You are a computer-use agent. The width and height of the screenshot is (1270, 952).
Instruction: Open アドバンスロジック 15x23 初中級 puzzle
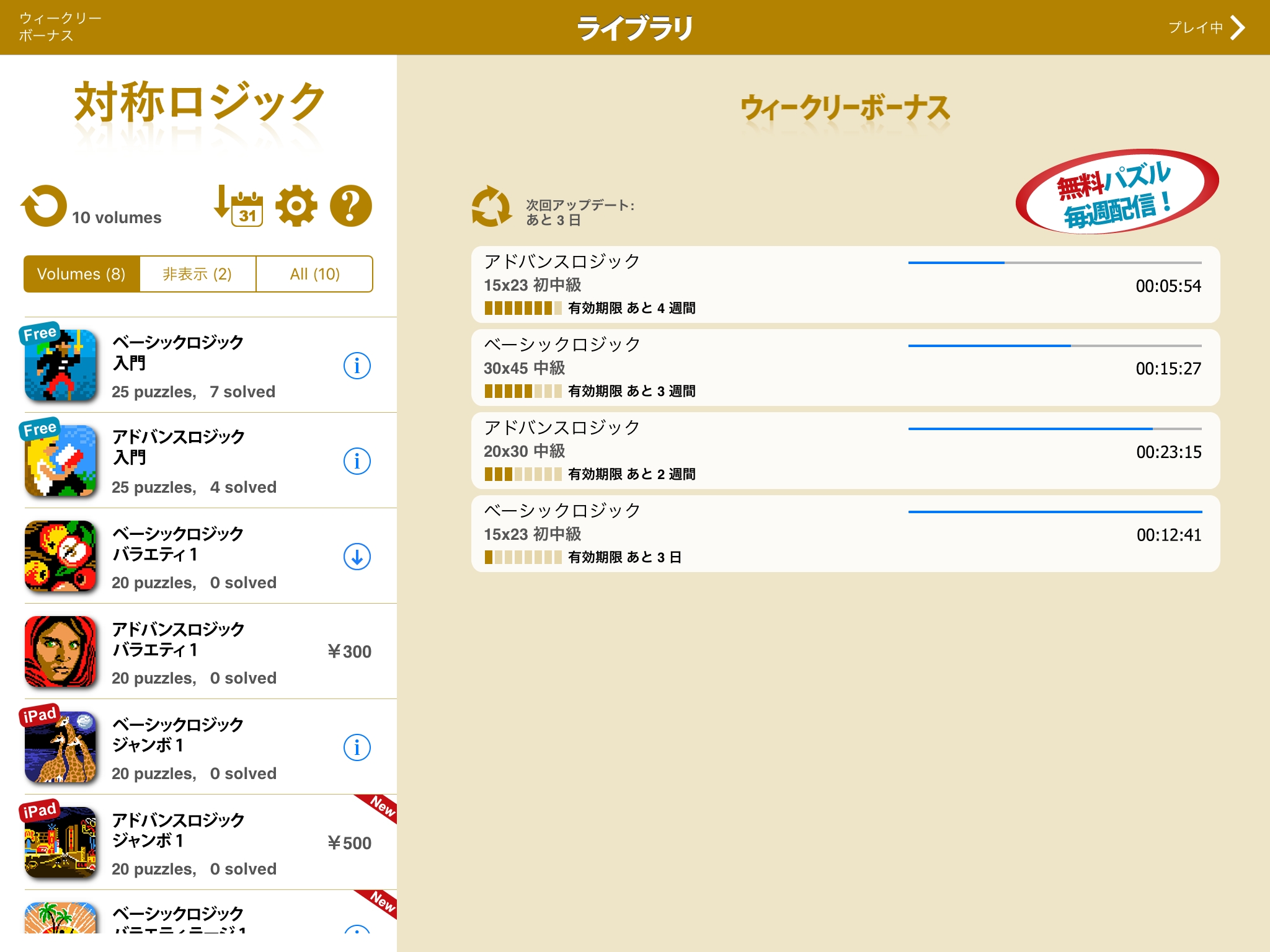(x=845, y=284)
